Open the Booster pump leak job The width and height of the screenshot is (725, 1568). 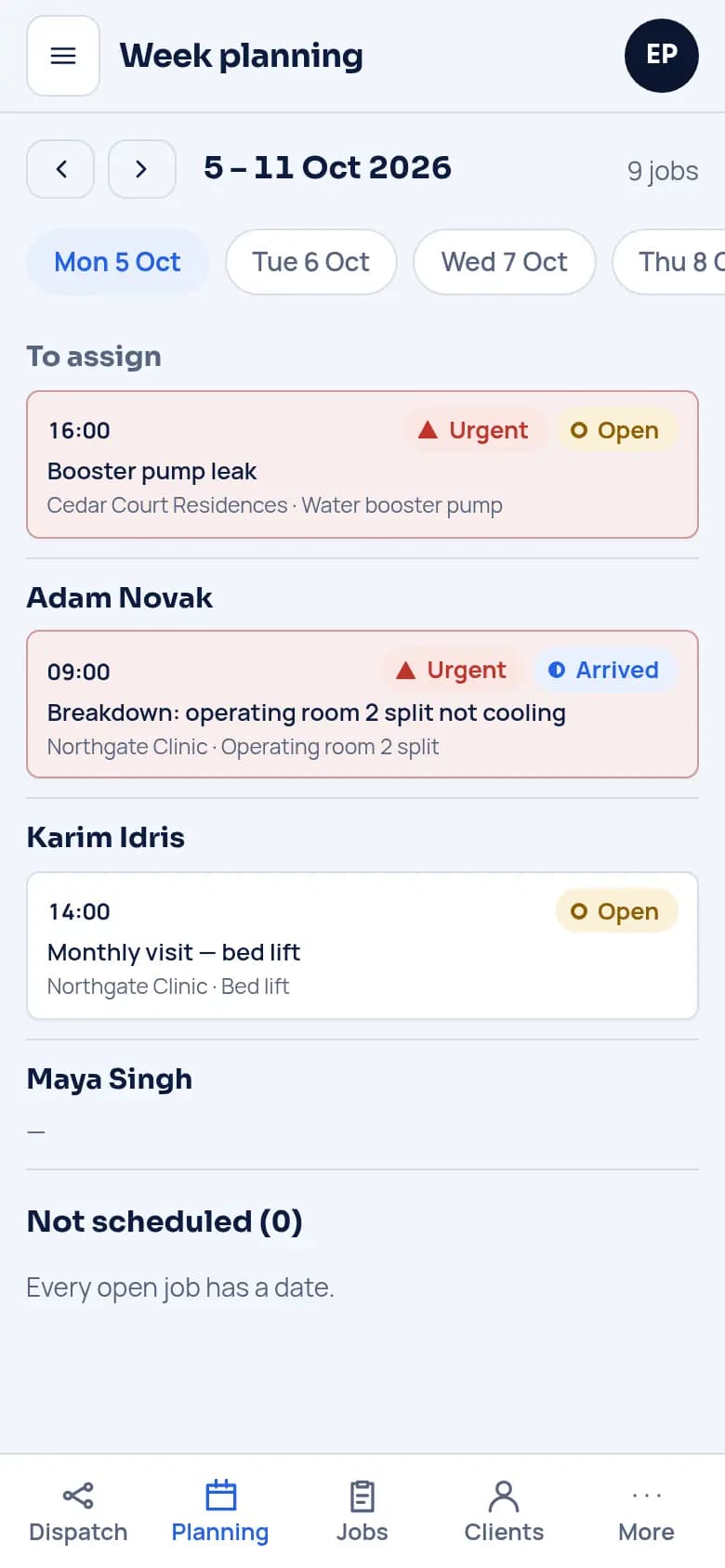362,464
